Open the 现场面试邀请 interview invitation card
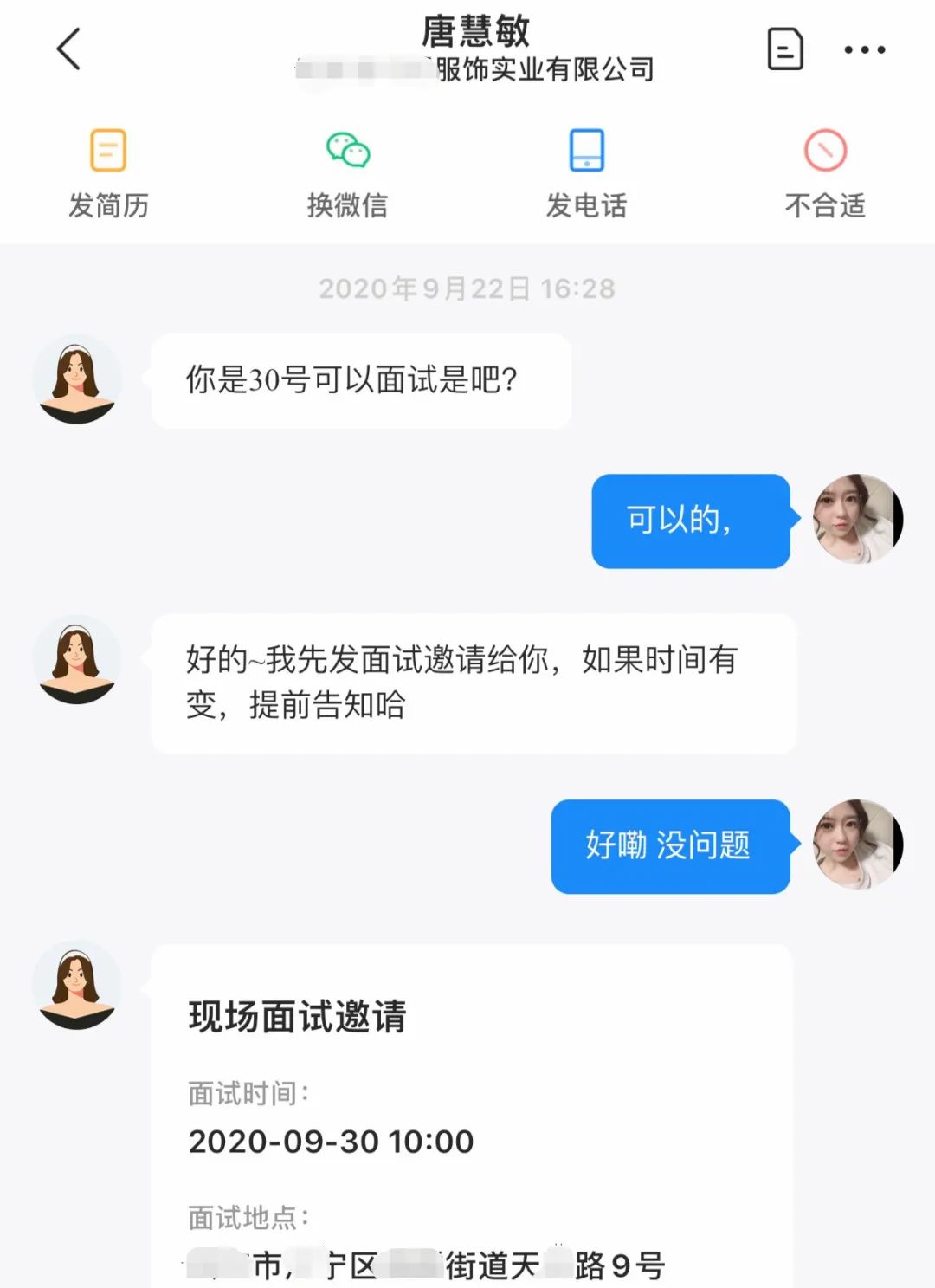Image resolution: width=935 pixels, height=1288 pixels. [x=472, y=1117]
